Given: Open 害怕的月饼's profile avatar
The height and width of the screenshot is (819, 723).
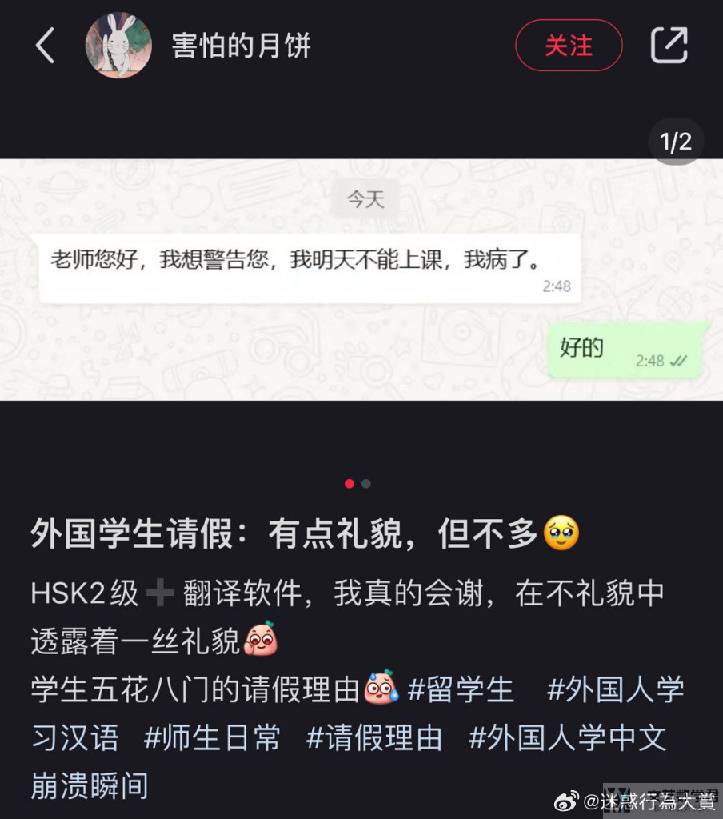Looking at the screenshot, I should point(118,45).
